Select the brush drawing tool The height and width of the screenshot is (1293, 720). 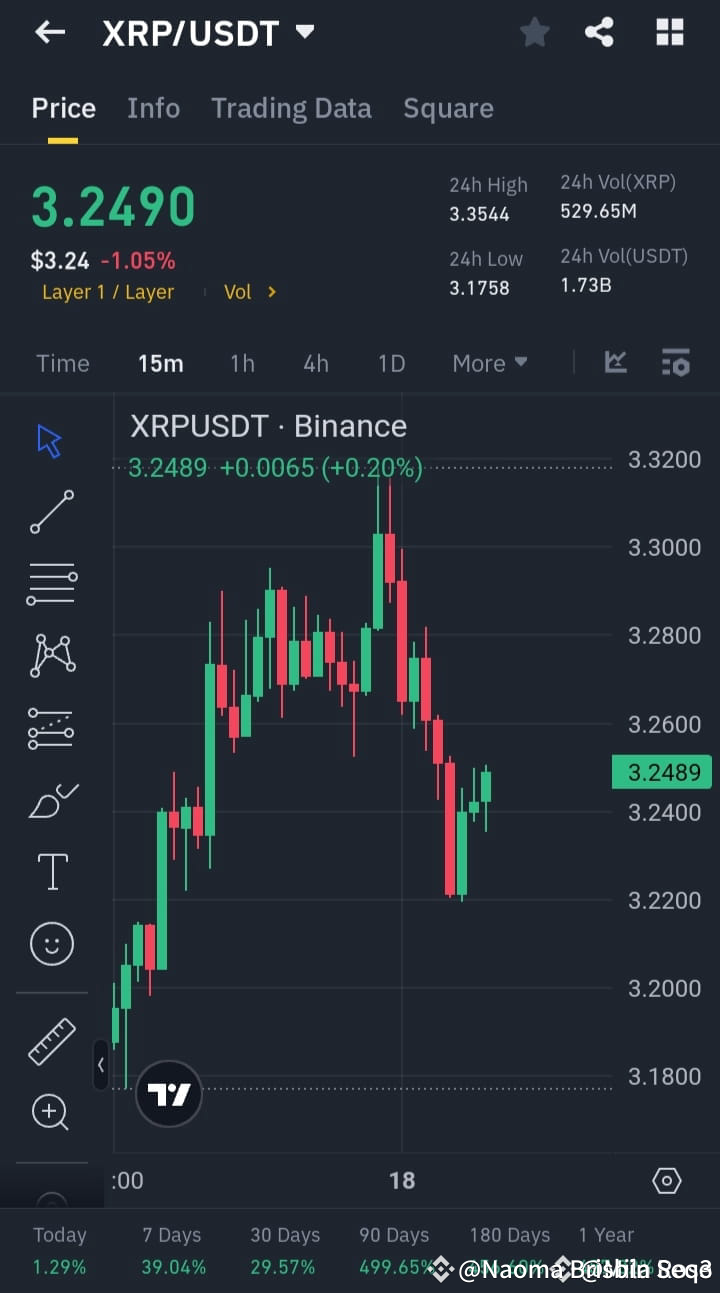tap(51, 799)
